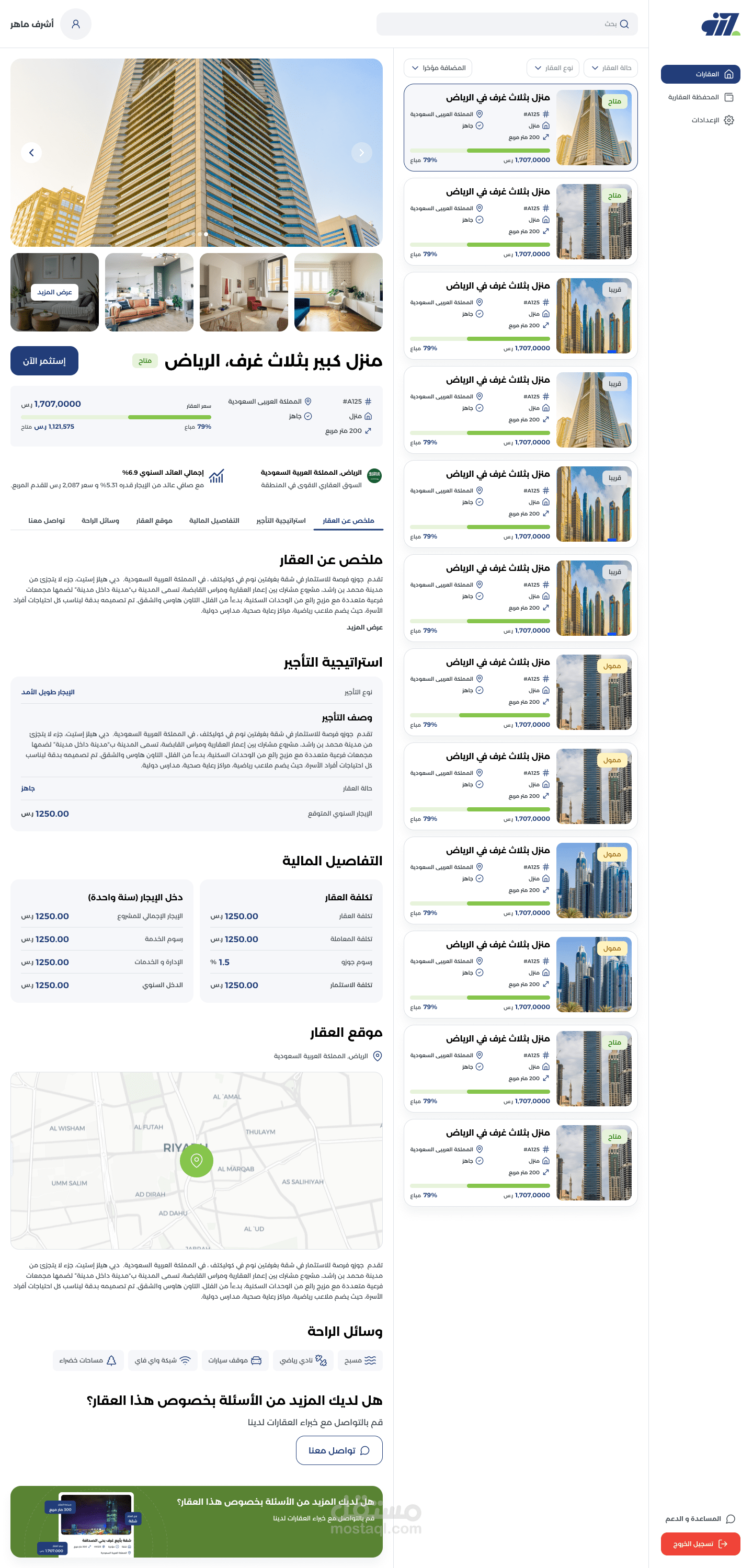Select العقارات home icon in sidebar
The height and width of the screenshot is (1568, 753).
point(729,74)
